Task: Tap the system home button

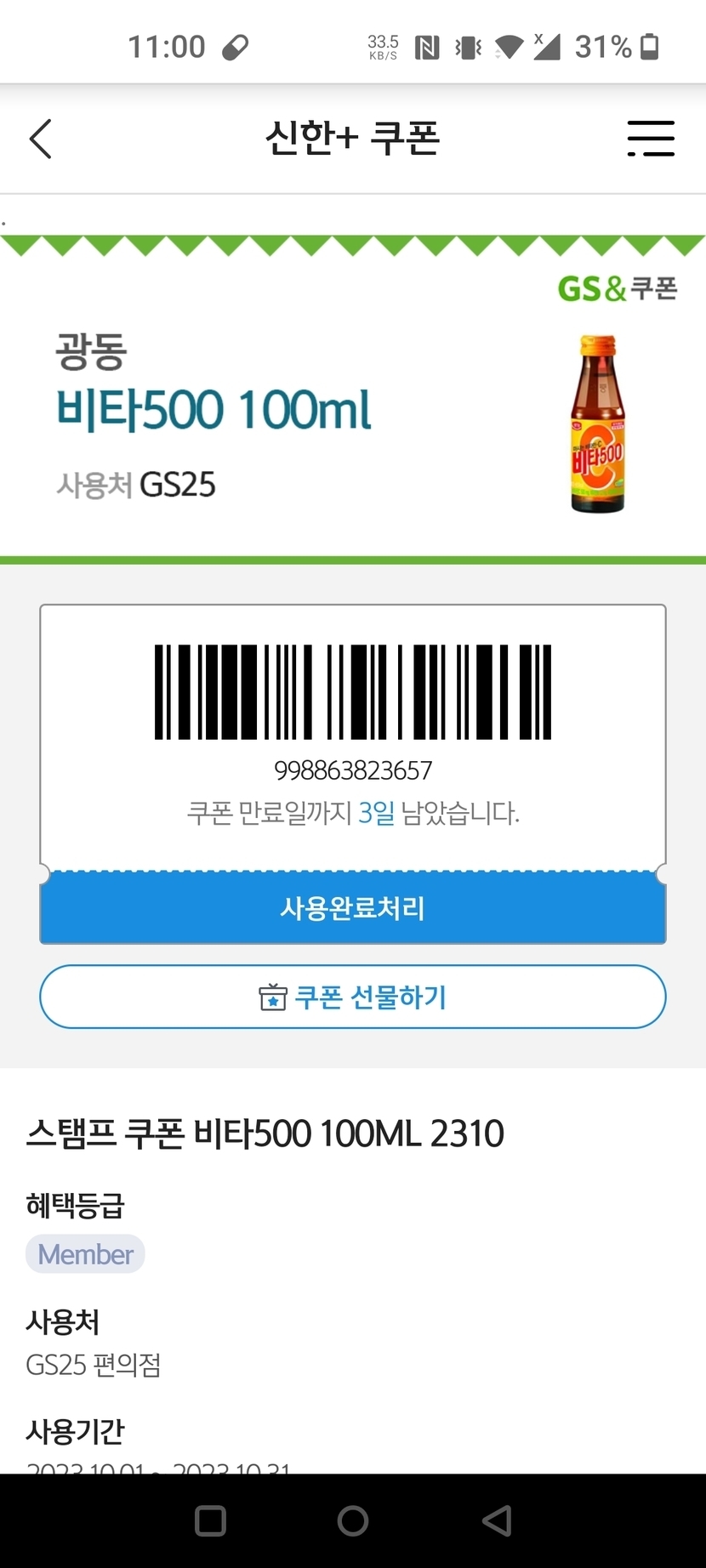Action: [353, 1520]
